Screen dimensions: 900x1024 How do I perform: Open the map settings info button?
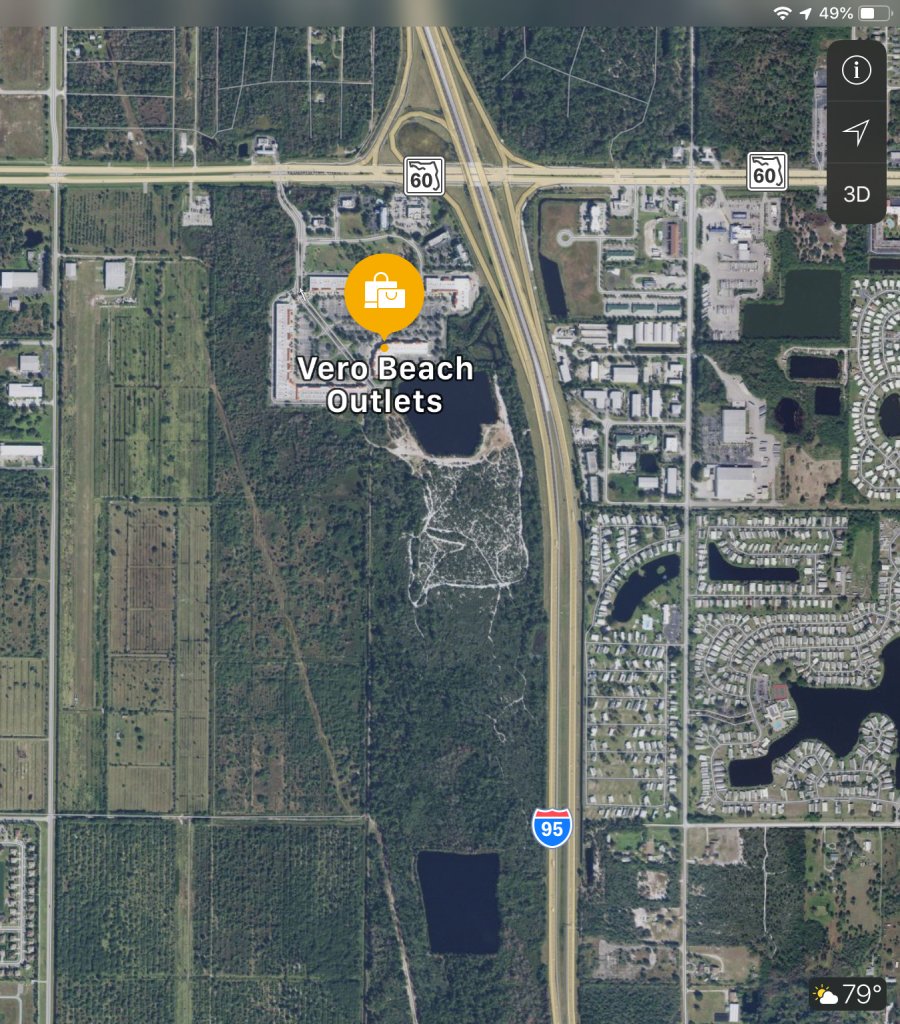point(856,70)
